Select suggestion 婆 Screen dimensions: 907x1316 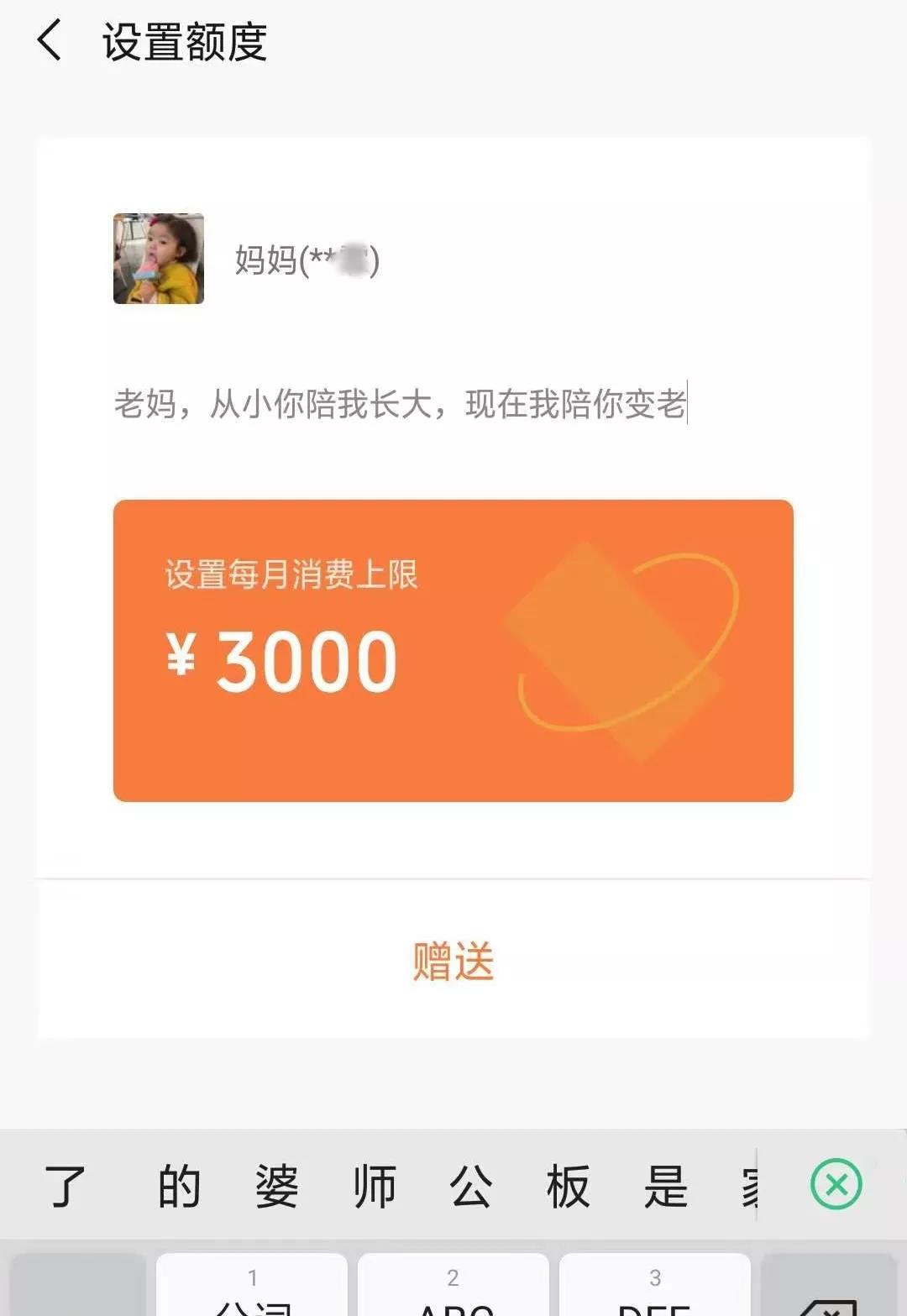[x=276, y=1186]
